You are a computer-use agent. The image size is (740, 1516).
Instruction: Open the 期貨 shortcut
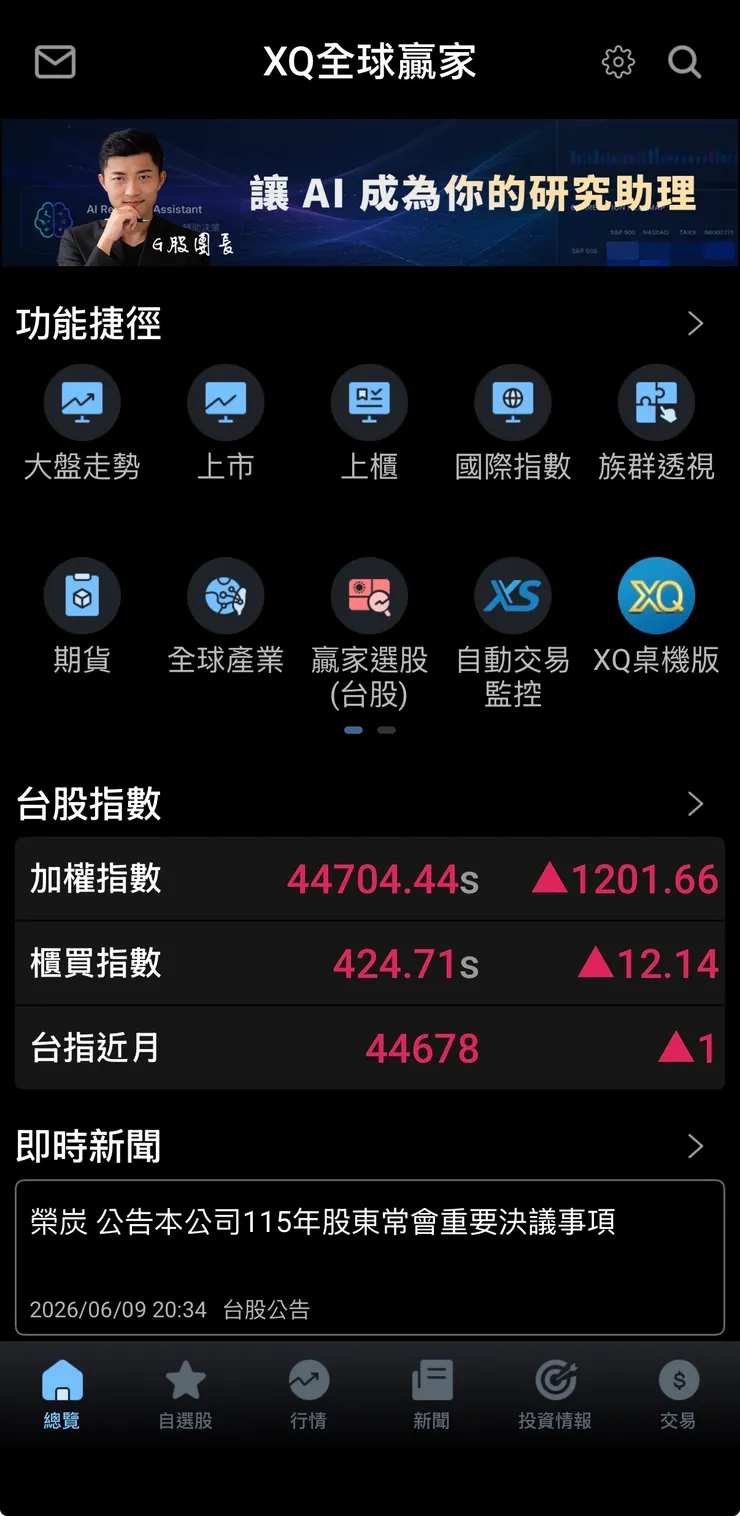82,616
